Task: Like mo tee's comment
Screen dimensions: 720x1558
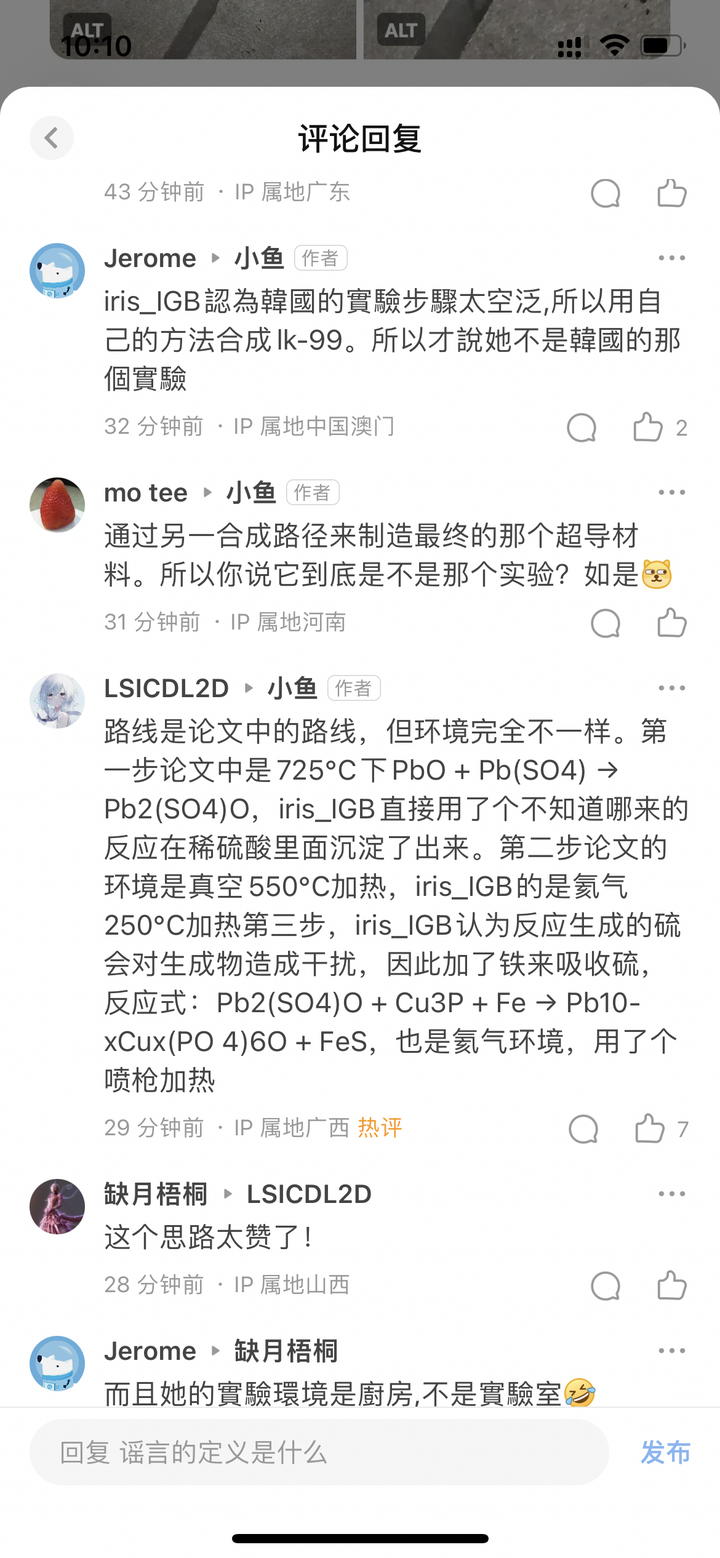Action: point(672,623)
